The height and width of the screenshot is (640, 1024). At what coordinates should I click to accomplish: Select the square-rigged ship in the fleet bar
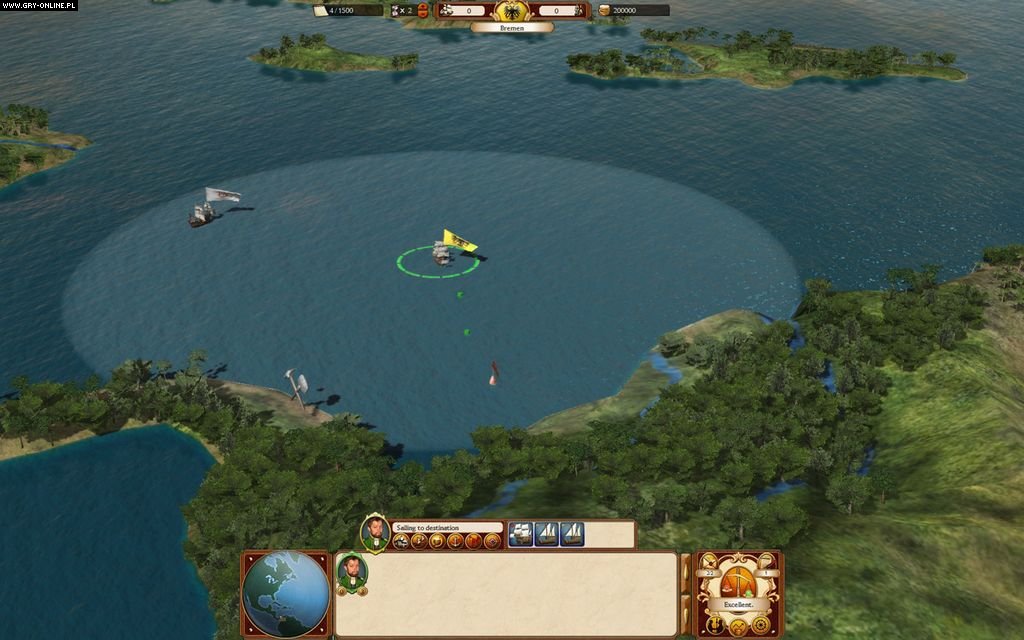click(x=521, y=534)
